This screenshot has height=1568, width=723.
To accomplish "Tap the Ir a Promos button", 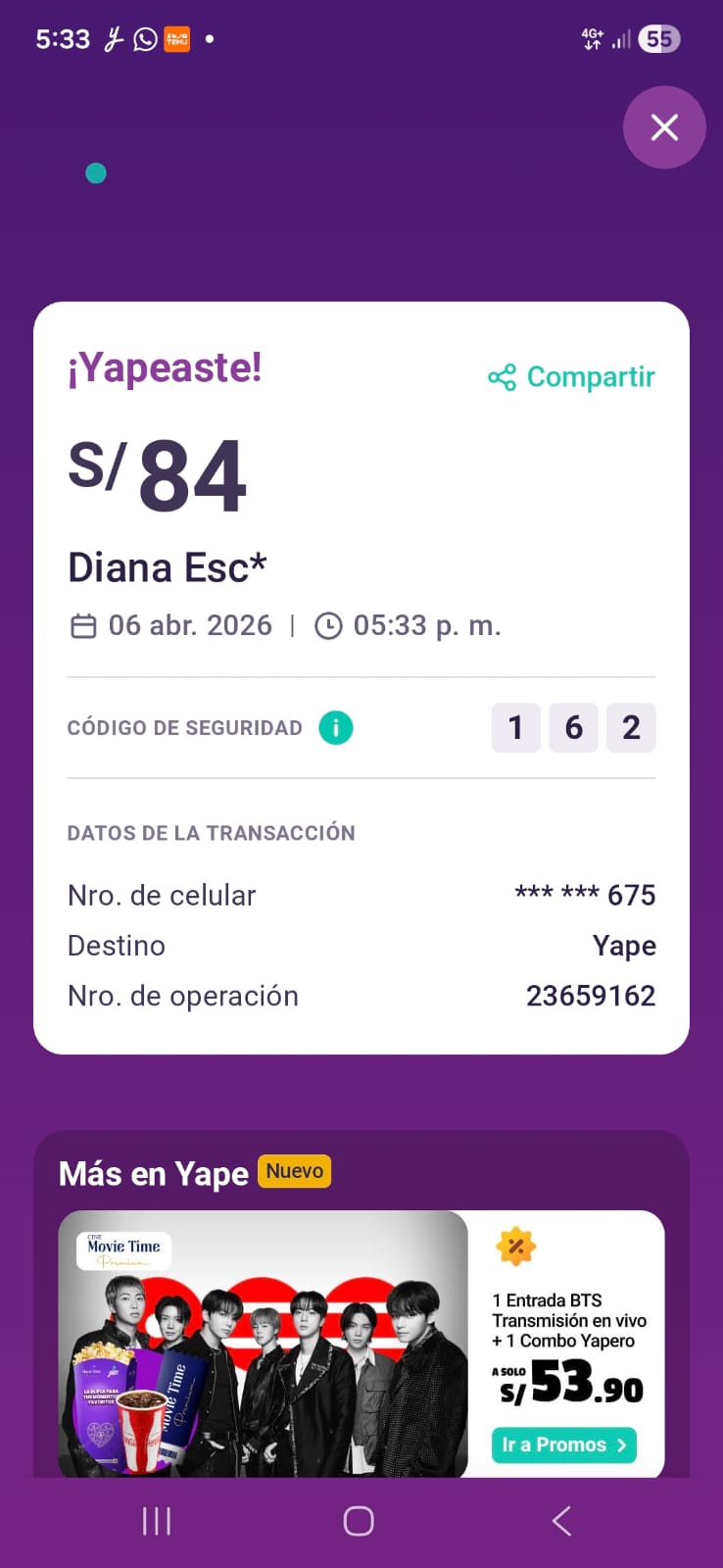I will tap(563, 1445).
